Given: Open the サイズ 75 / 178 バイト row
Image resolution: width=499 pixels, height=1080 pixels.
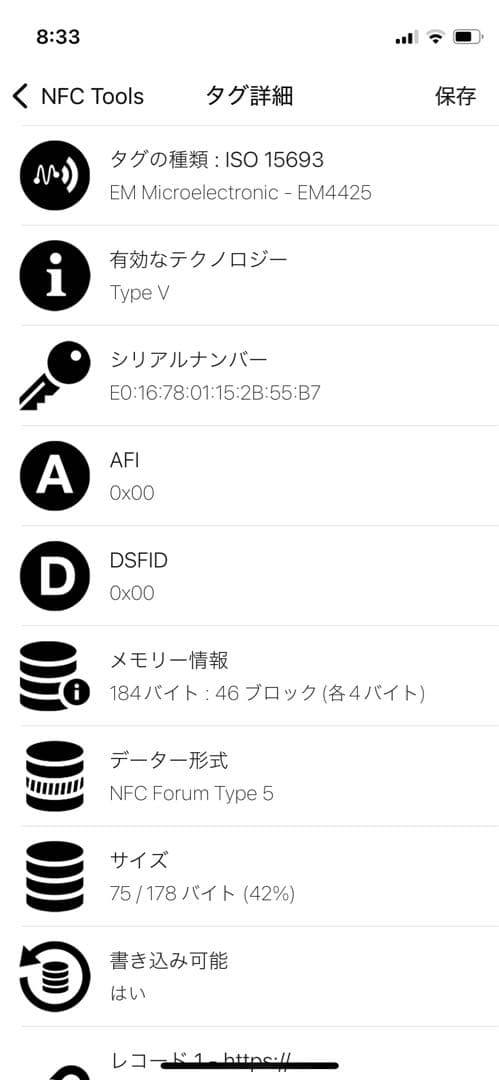Looking at the screenshot, I should tap(250, 876).
